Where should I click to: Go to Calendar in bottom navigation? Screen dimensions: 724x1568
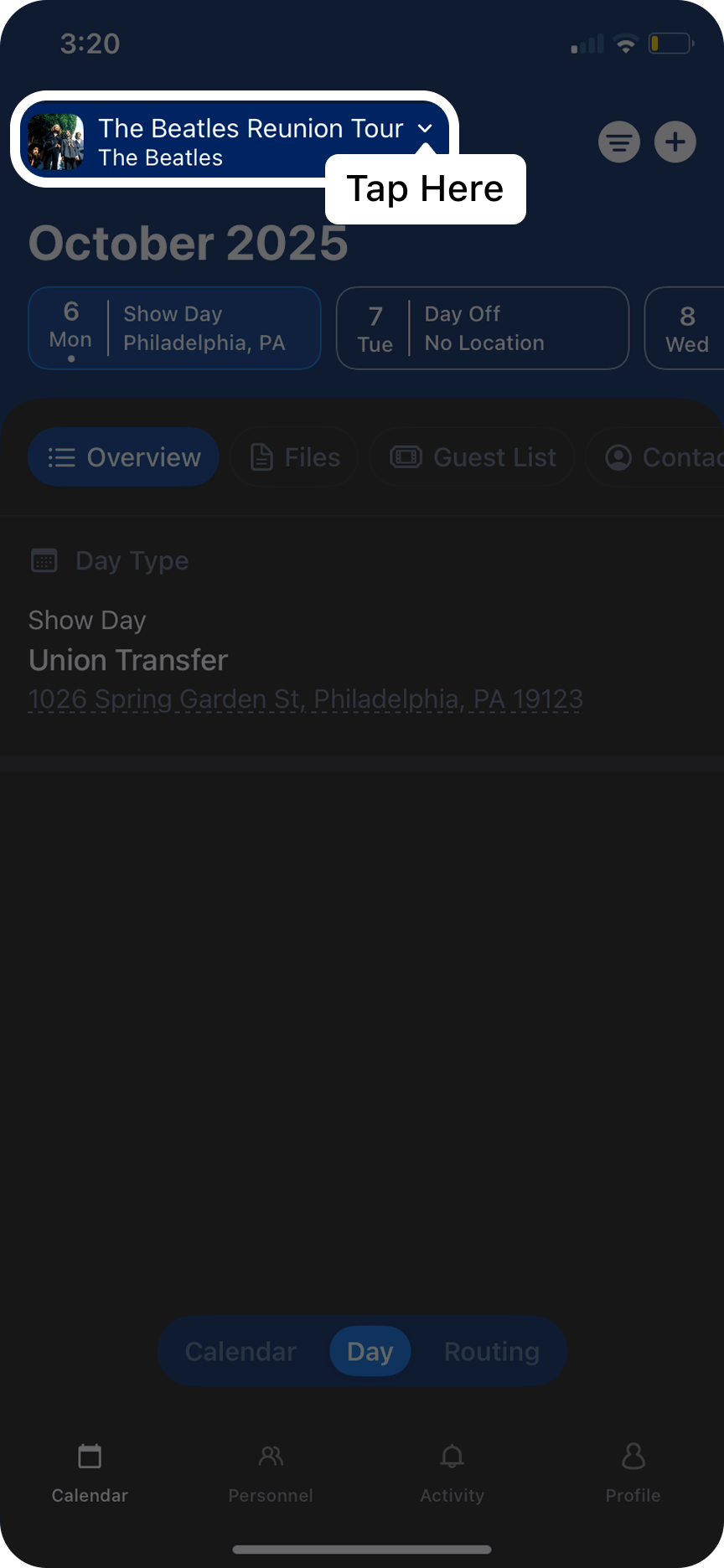[x=90, y=1471]
